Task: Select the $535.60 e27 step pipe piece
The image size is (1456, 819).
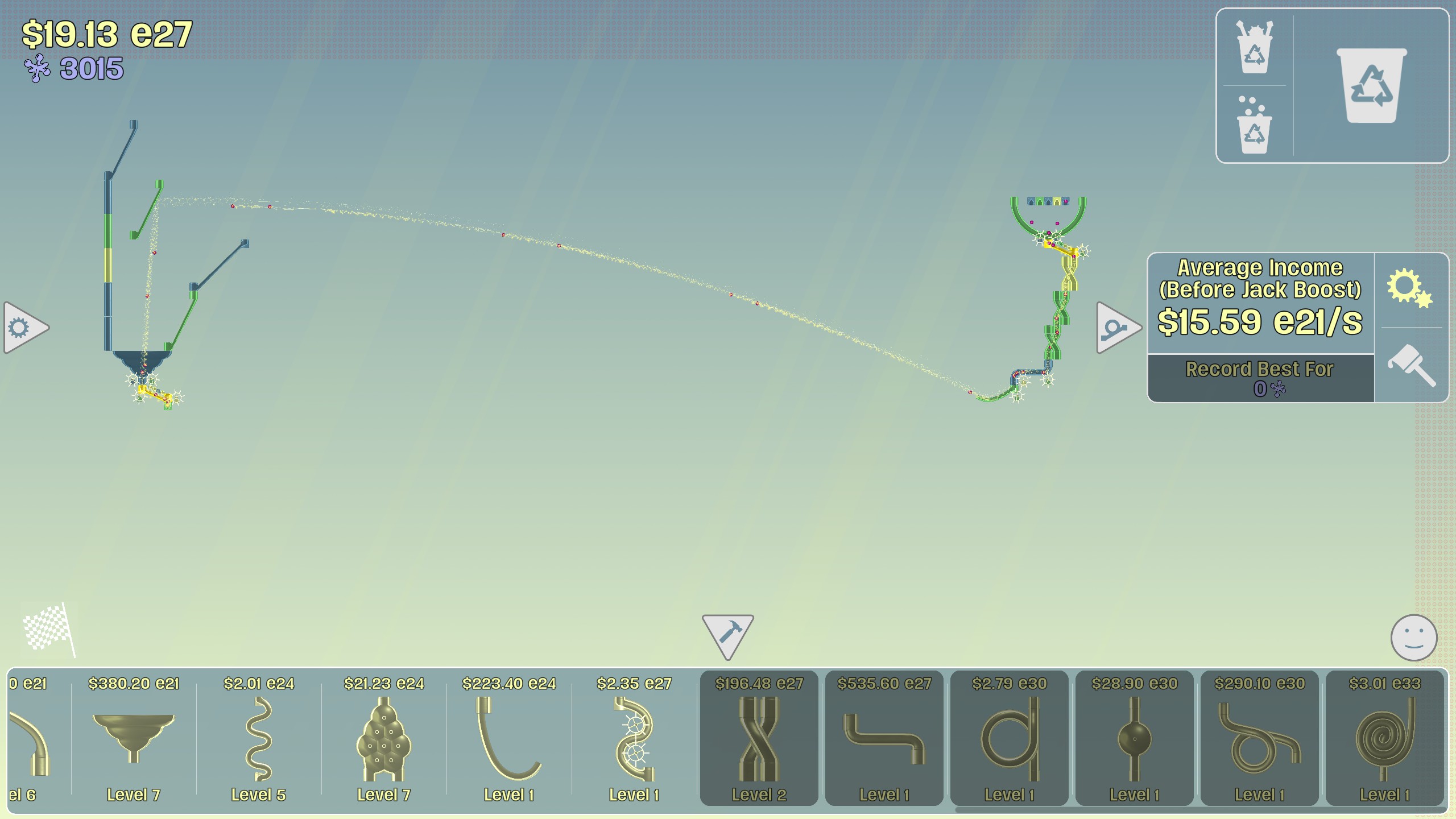Action: [884, 738]
